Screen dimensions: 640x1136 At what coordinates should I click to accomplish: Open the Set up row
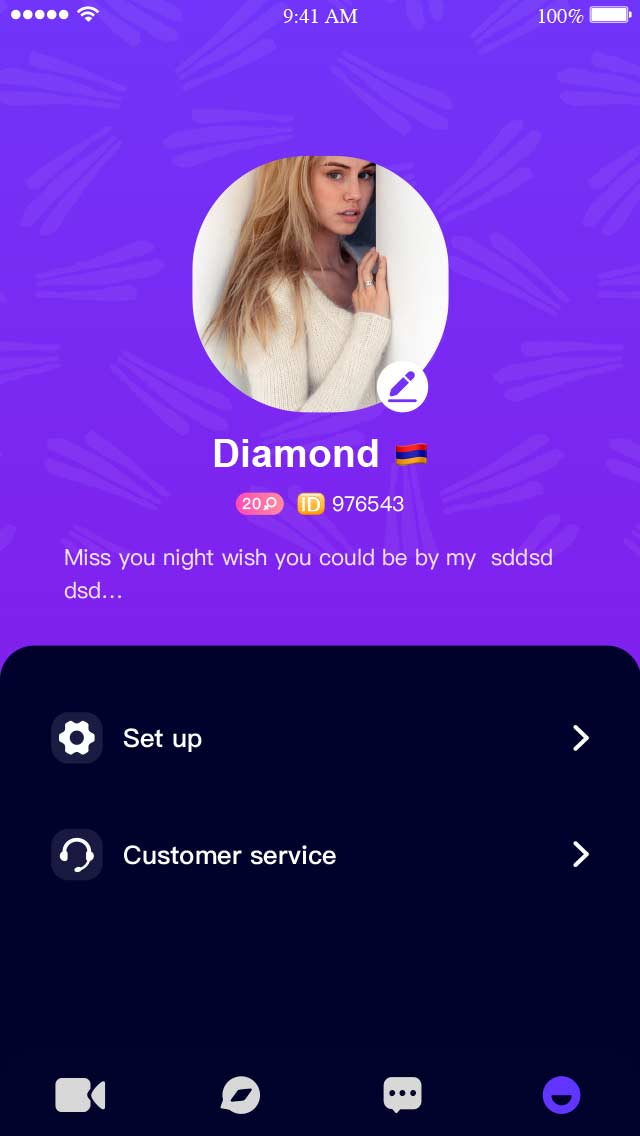coord(320,738)
